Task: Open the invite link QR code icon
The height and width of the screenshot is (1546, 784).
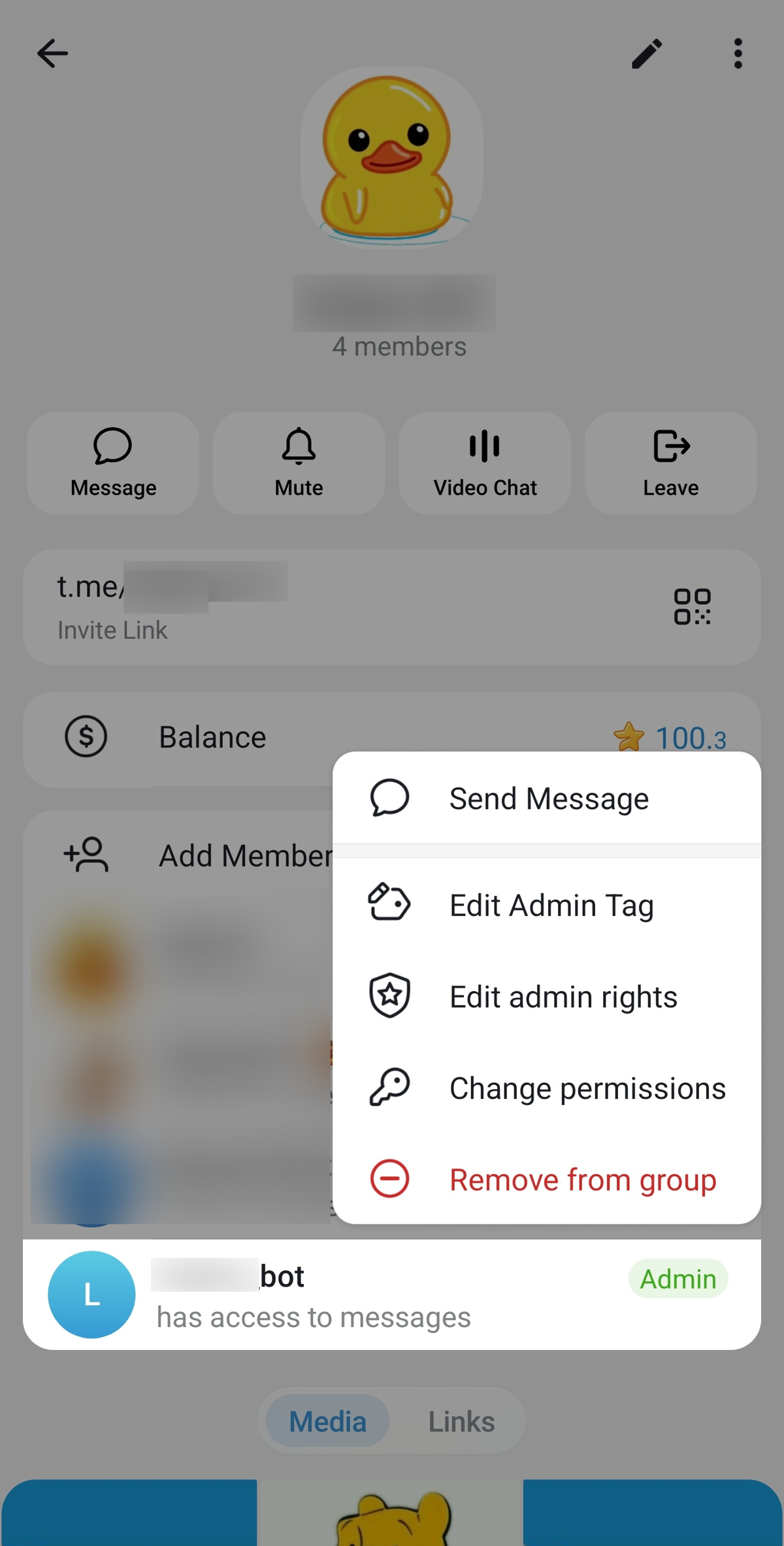Action: coord(692,606)
